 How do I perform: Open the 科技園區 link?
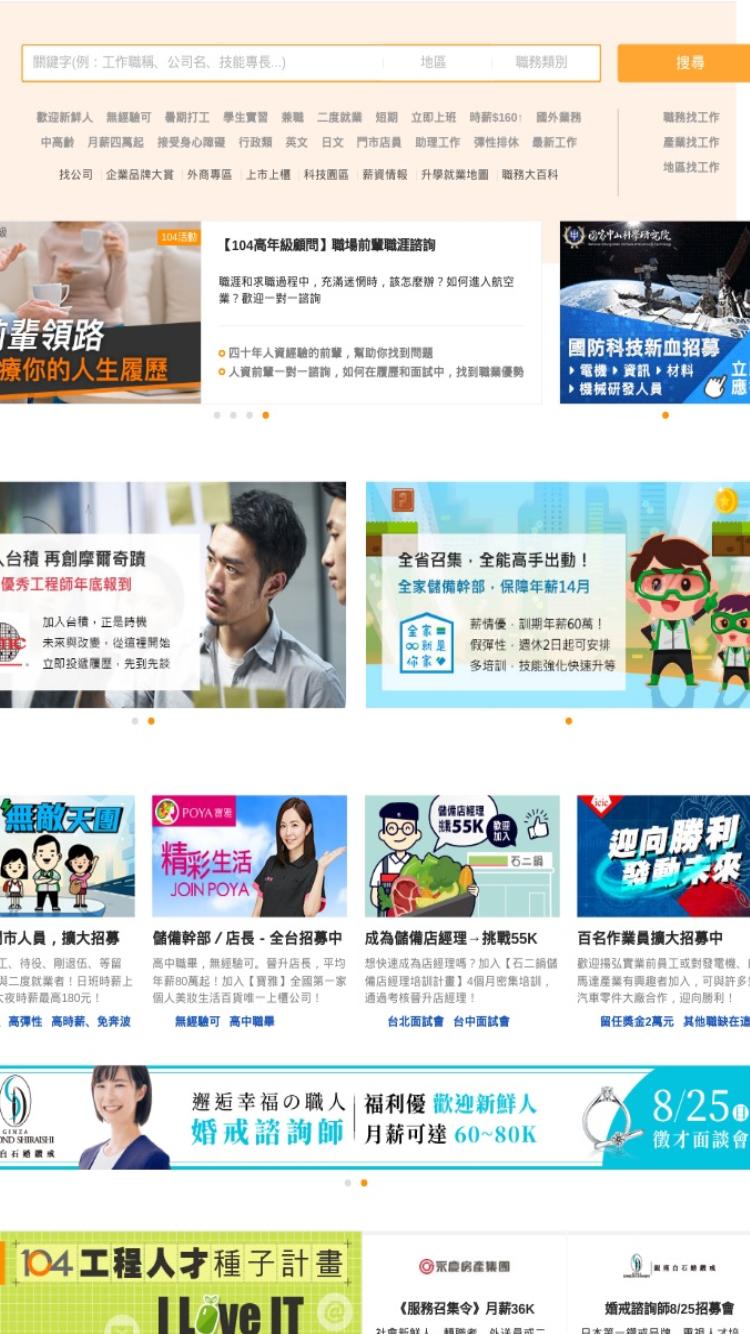pos(326,174)
